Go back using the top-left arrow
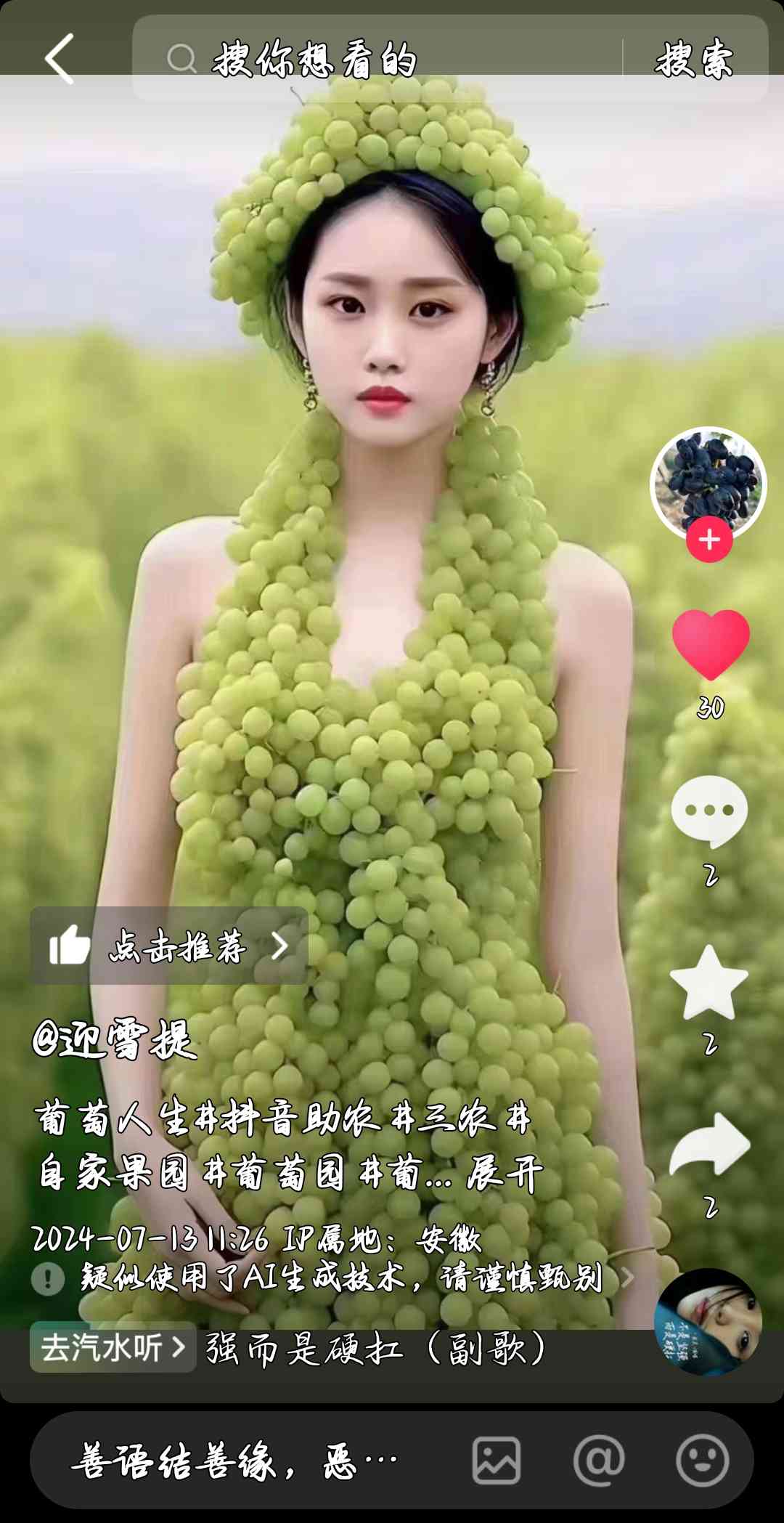This screenshot has height=1523, width=784. click(60, 59)
